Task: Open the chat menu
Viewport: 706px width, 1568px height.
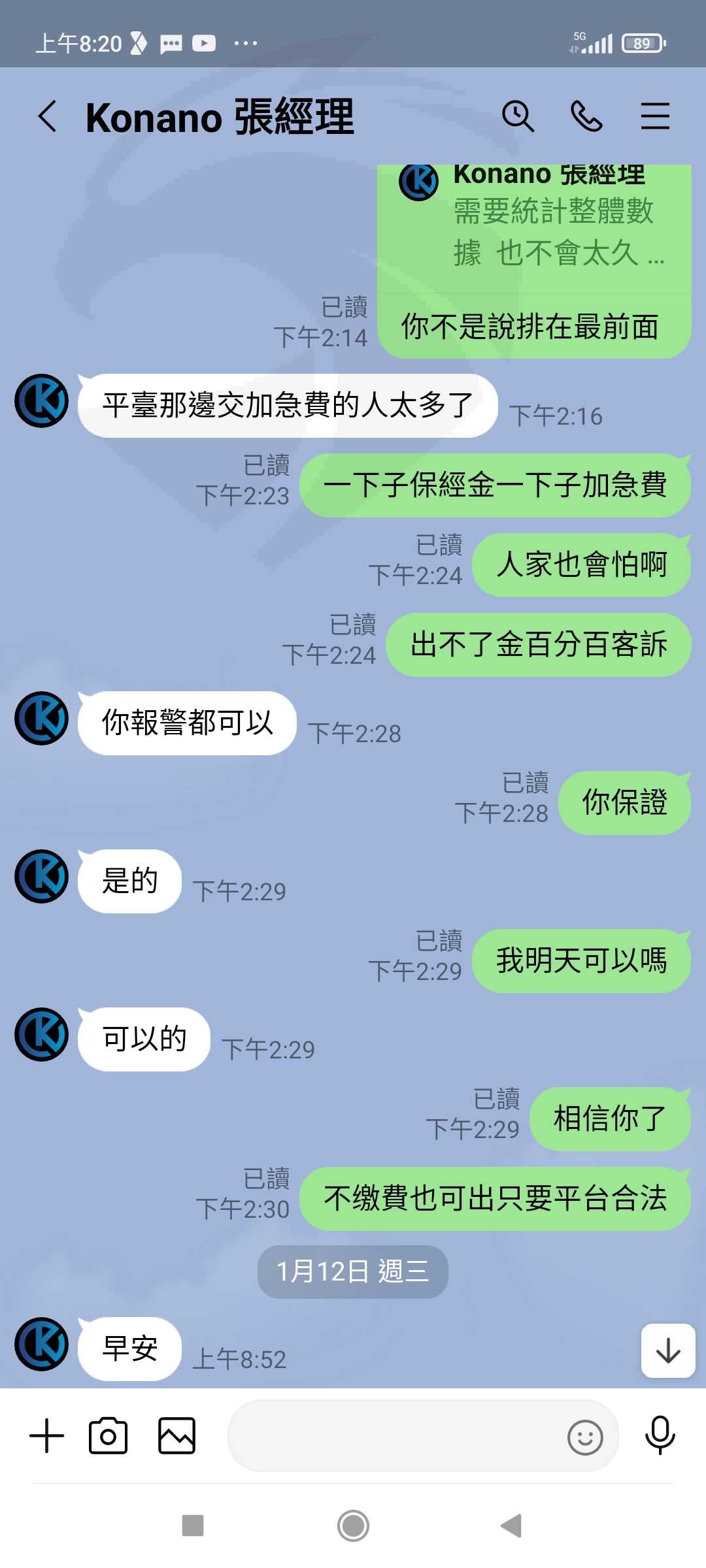Action: coord(655,116)
